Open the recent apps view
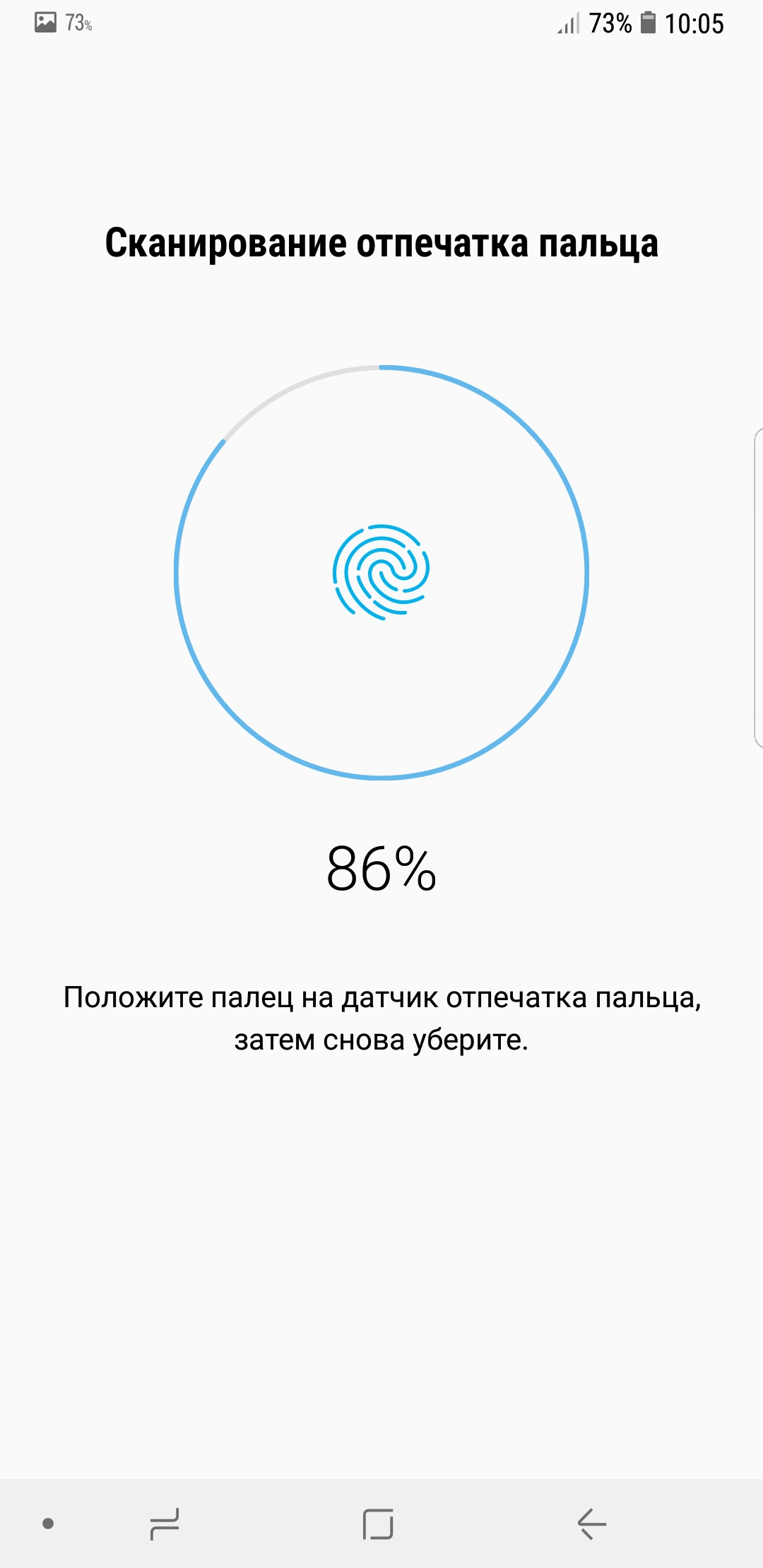Image resolution: width=763 pixels, height=1568 pixels. (165, 1524)
